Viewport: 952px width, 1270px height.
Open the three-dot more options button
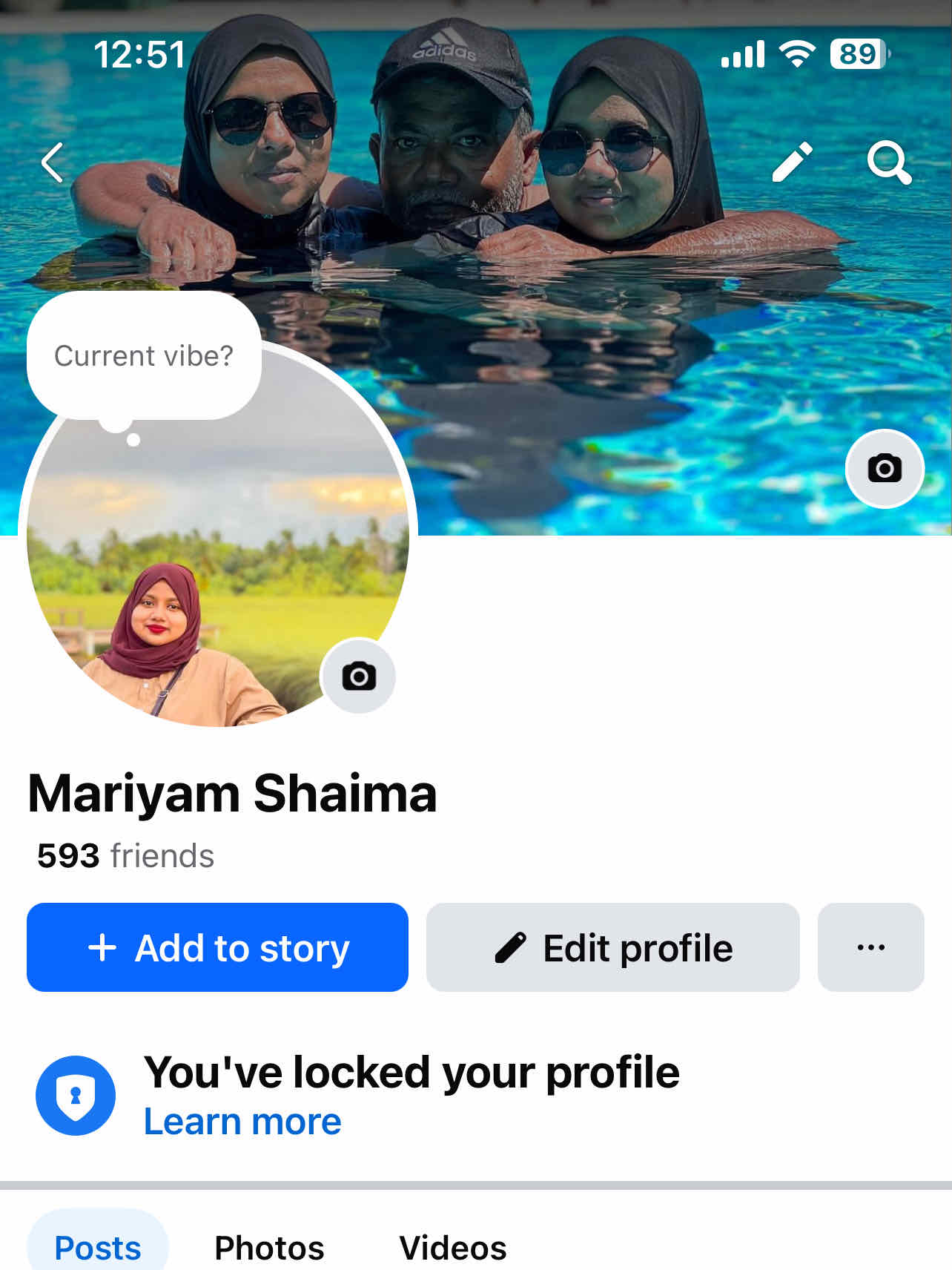coord(870,947)
